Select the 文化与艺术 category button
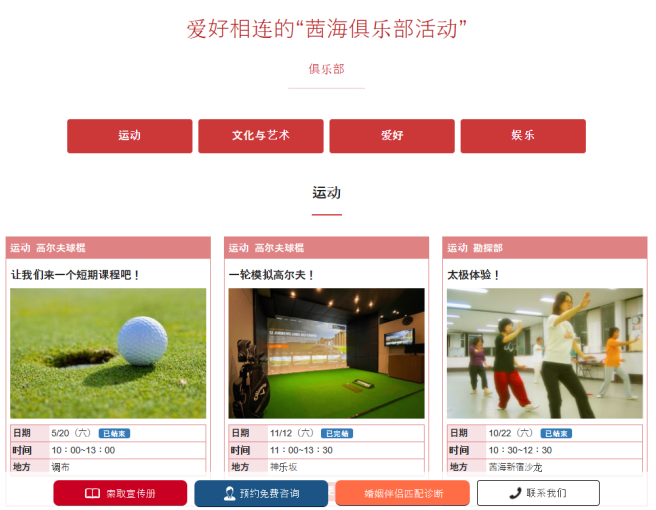 (x=261, y=136)
